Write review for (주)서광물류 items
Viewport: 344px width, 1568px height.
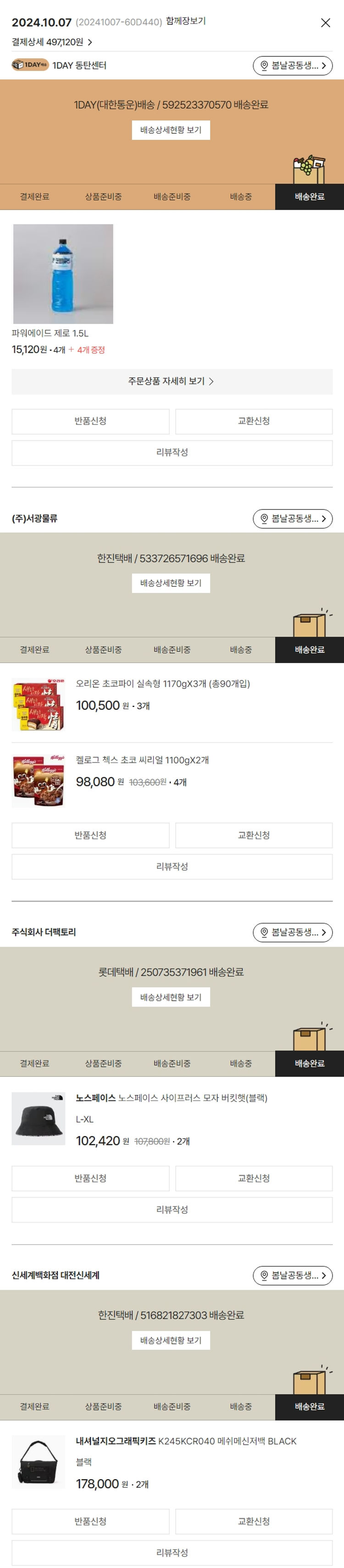click(x=172, y=867)
